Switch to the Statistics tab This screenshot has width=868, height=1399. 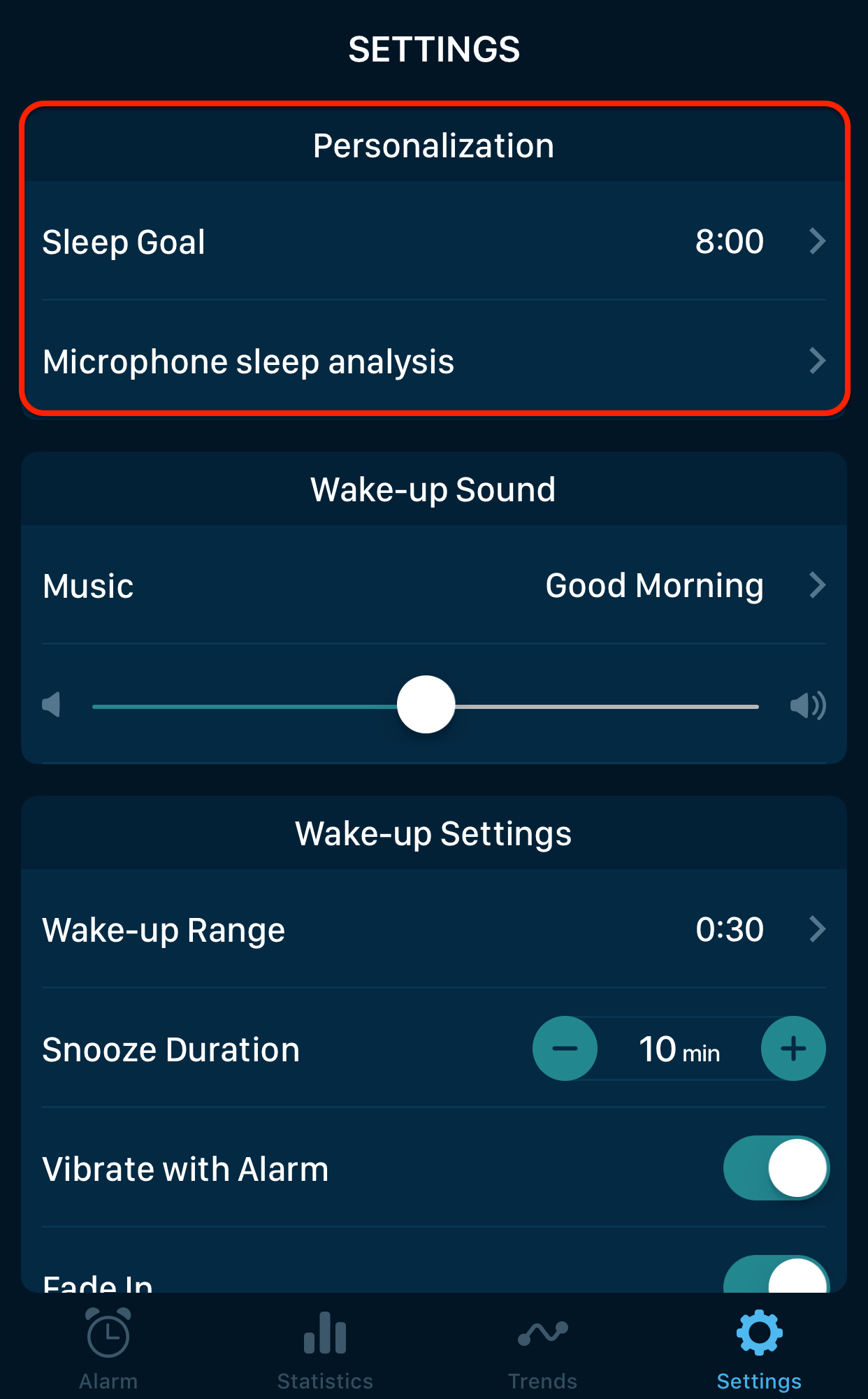tap(324, 1349)
